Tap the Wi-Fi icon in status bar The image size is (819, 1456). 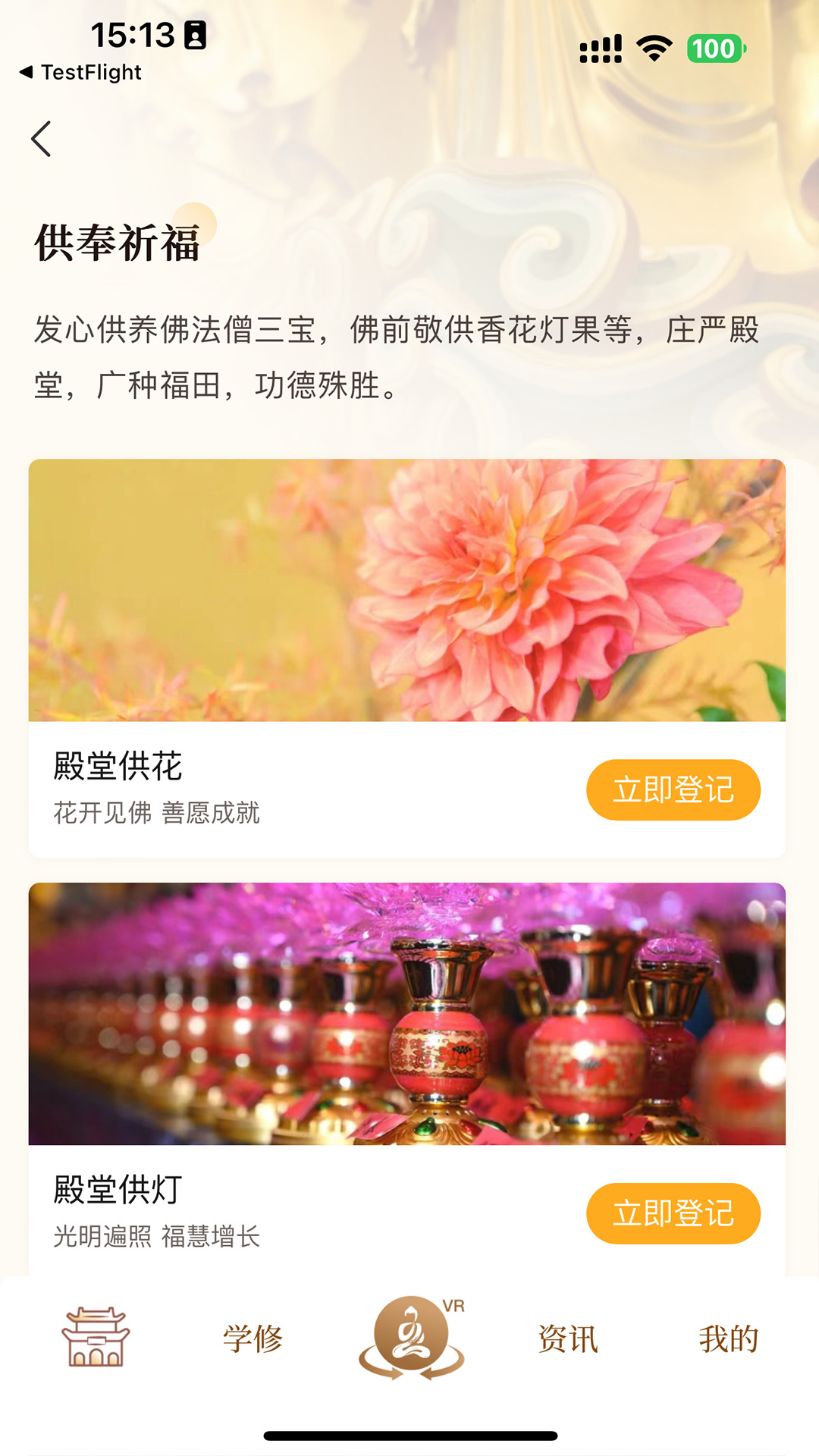coord(654,45)
